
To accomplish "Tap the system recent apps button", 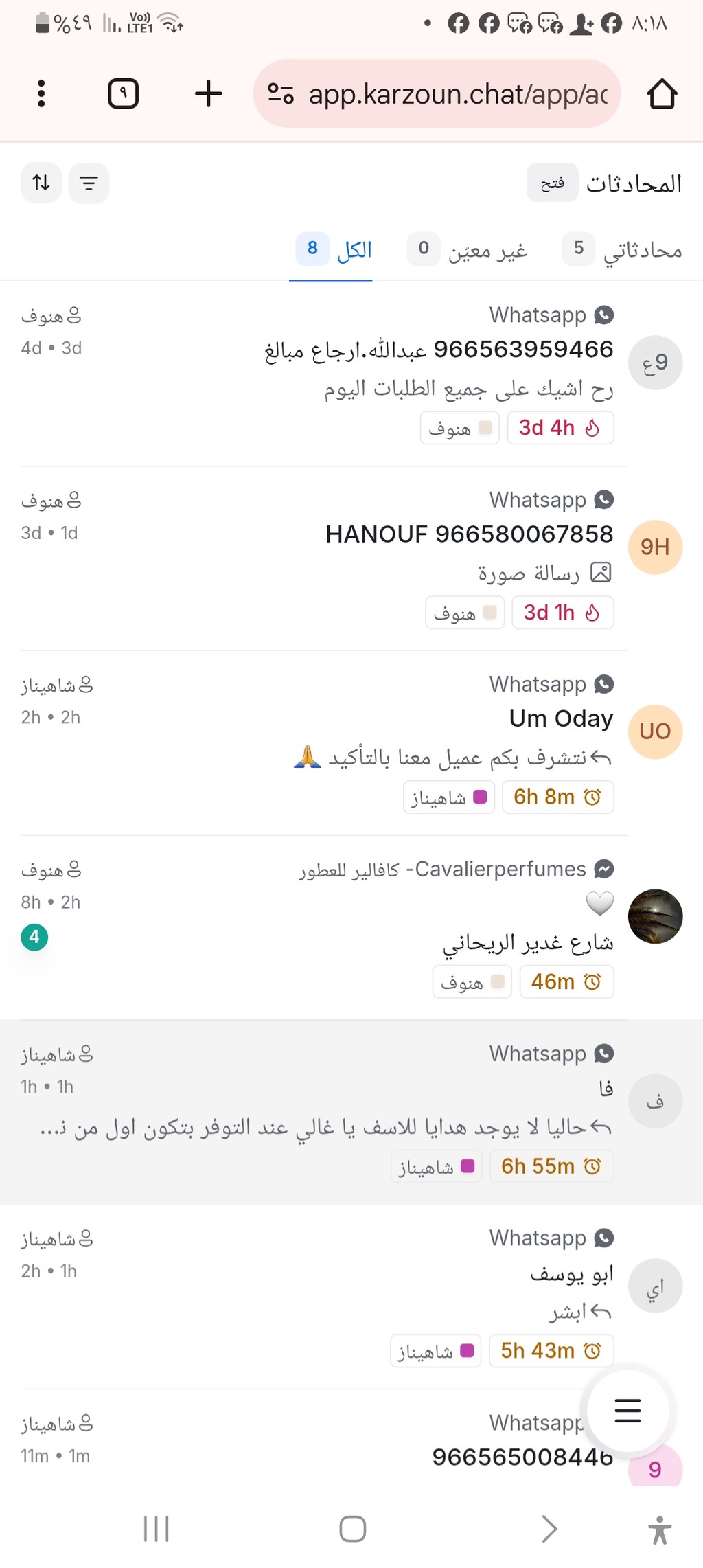I will click(x=157, y=1529).
